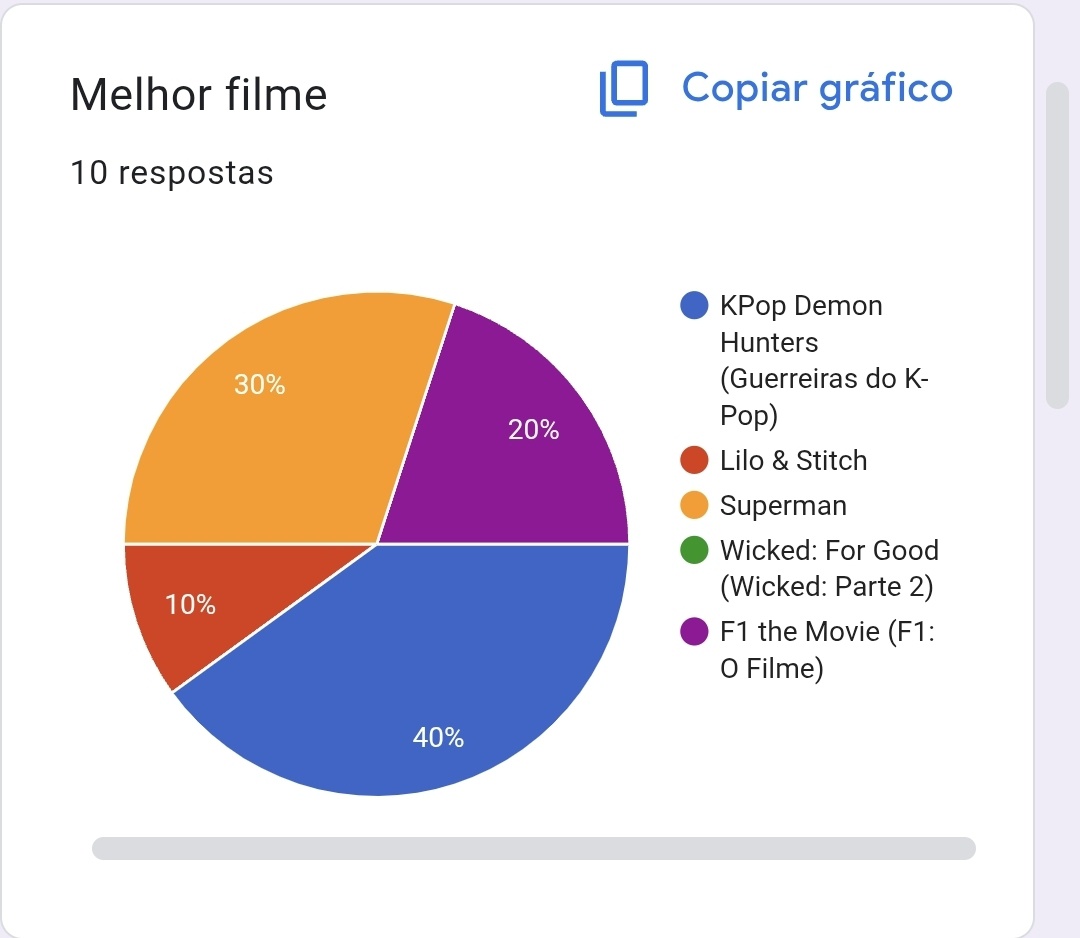The image size is (1080, 938).
Task: Tap Wicked: For Good legend entry
Action: point(809,568)
